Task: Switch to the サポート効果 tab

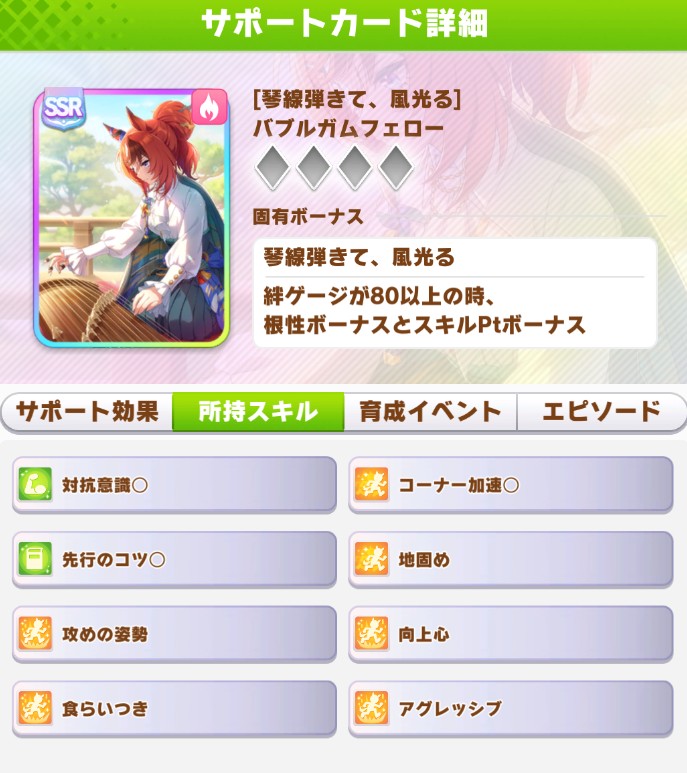Action: tap(87, 411)
